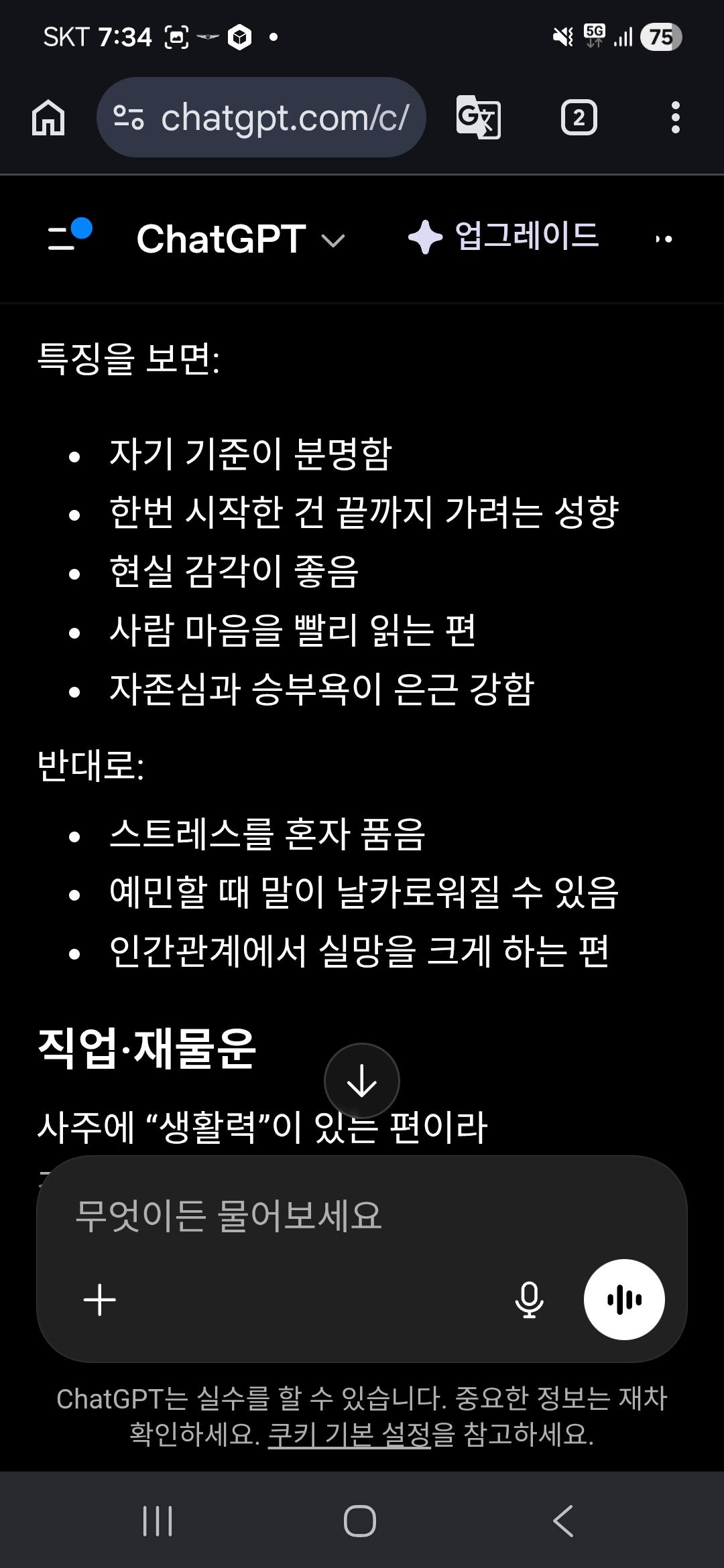This screenshot has width=724, height=1568.
Task: Start voice mode
Action: click(x=624, y=1299)
